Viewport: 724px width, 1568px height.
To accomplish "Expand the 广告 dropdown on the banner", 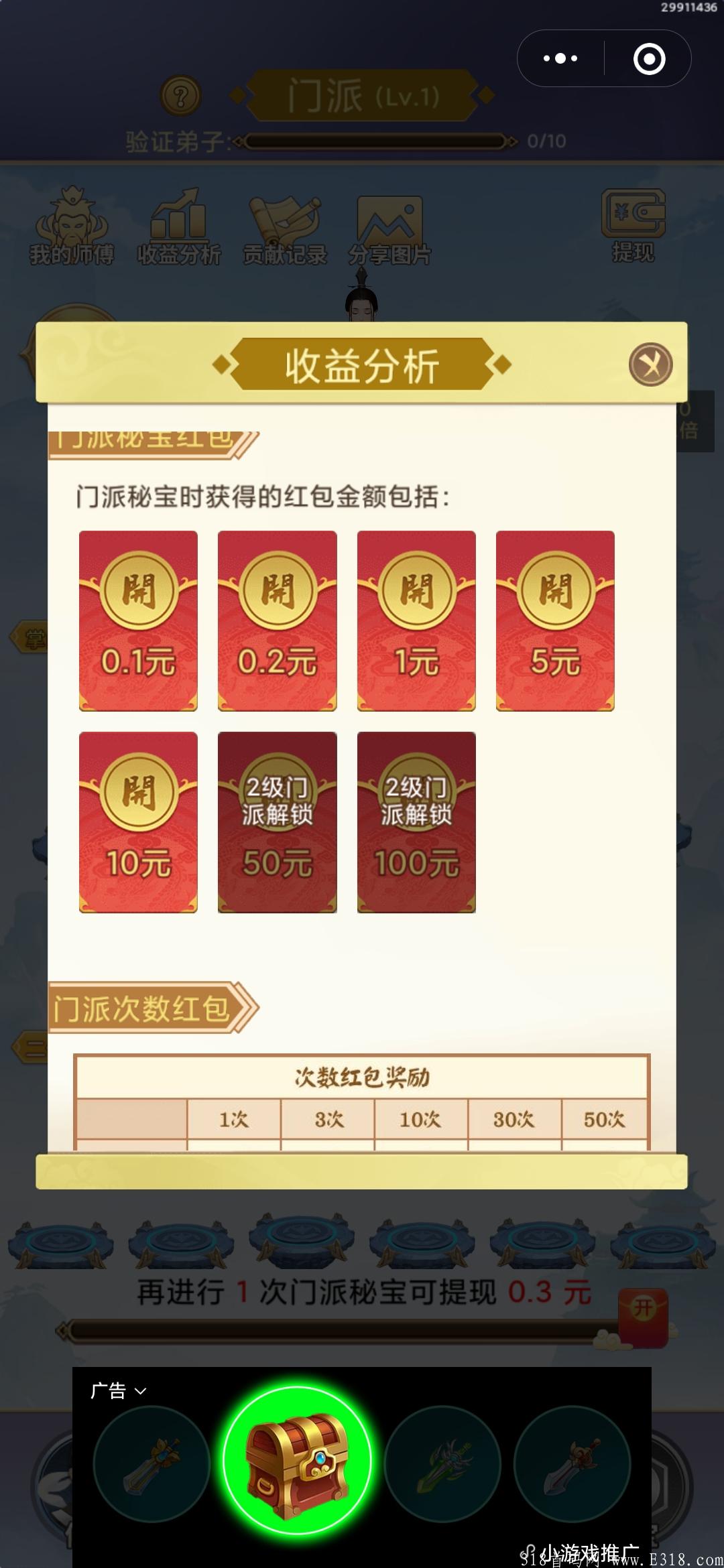I will click(119, 1391).
